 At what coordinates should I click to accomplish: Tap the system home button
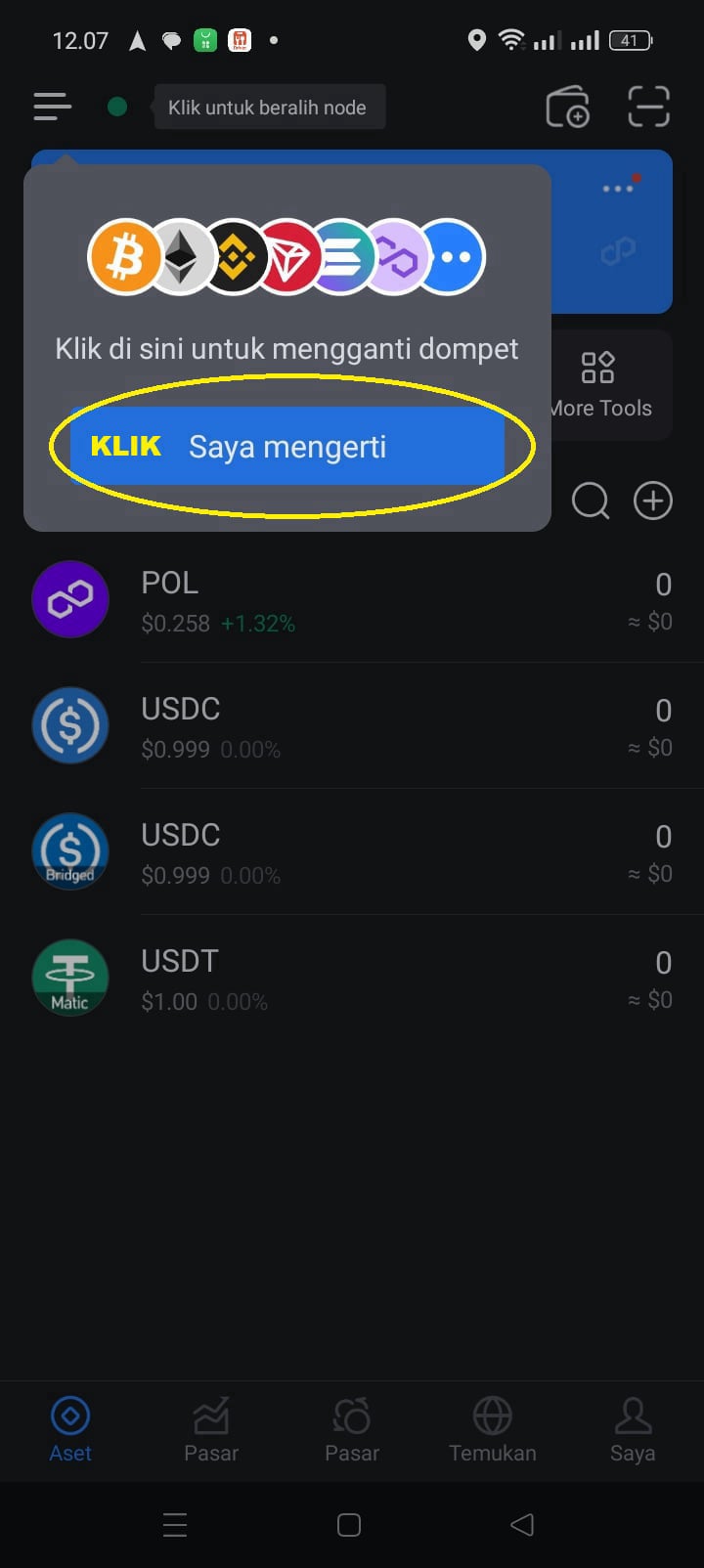point(349,1525)
